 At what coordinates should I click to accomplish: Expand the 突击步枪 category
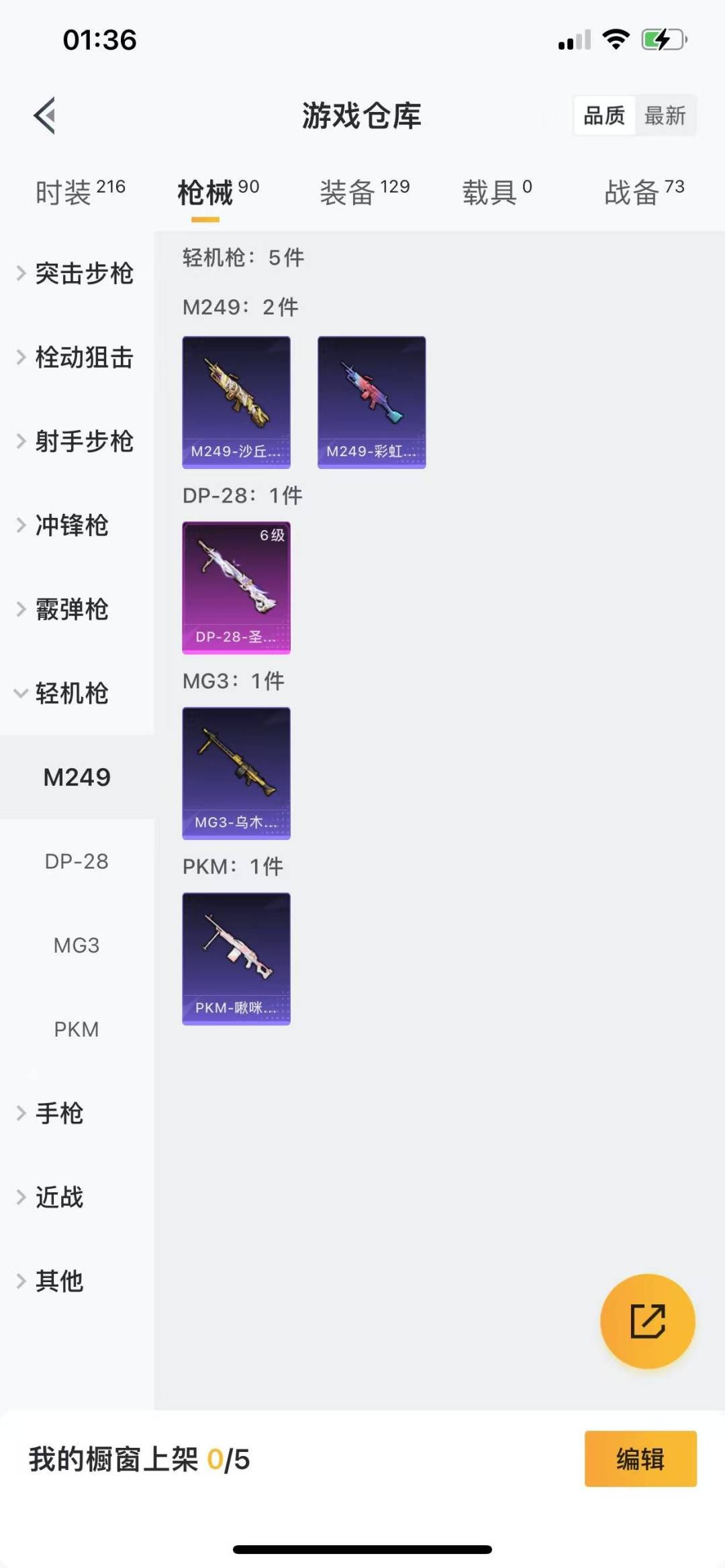point(75,274)
